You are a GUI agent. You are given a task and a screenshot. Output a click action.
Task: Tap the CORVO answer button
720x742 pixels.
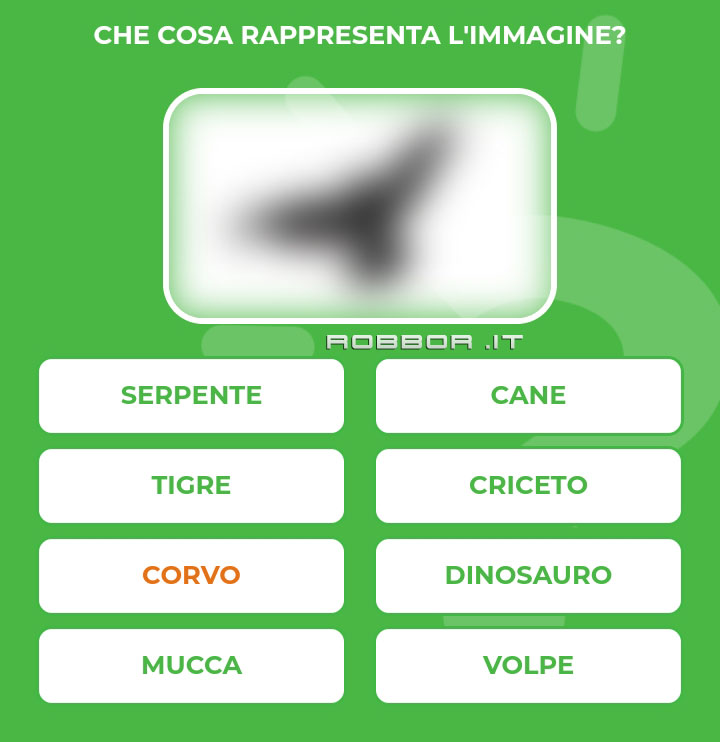(x=191, y=576)
